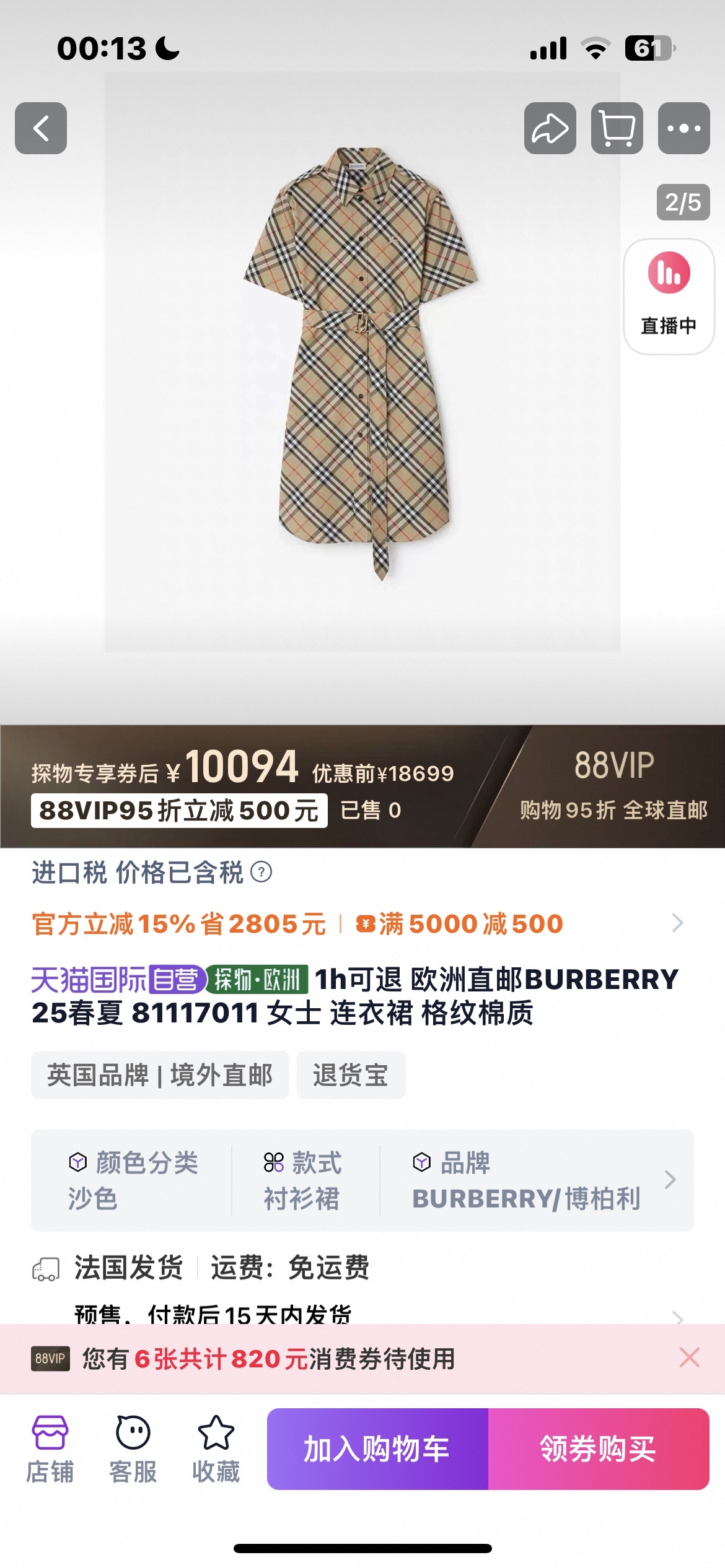The image size is (725, 1568).
Task: Tap 加入购物车 to add to cart
Action: coord(377,1449)
